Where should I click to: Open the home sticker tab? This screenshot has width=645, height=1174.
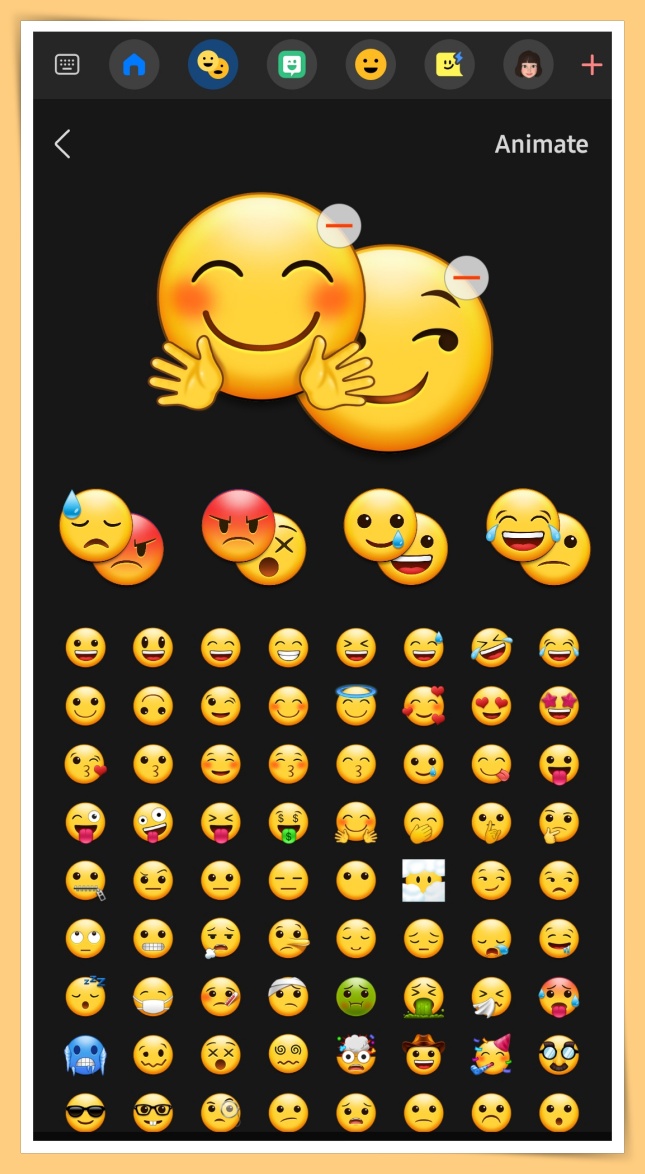(134, 65)
